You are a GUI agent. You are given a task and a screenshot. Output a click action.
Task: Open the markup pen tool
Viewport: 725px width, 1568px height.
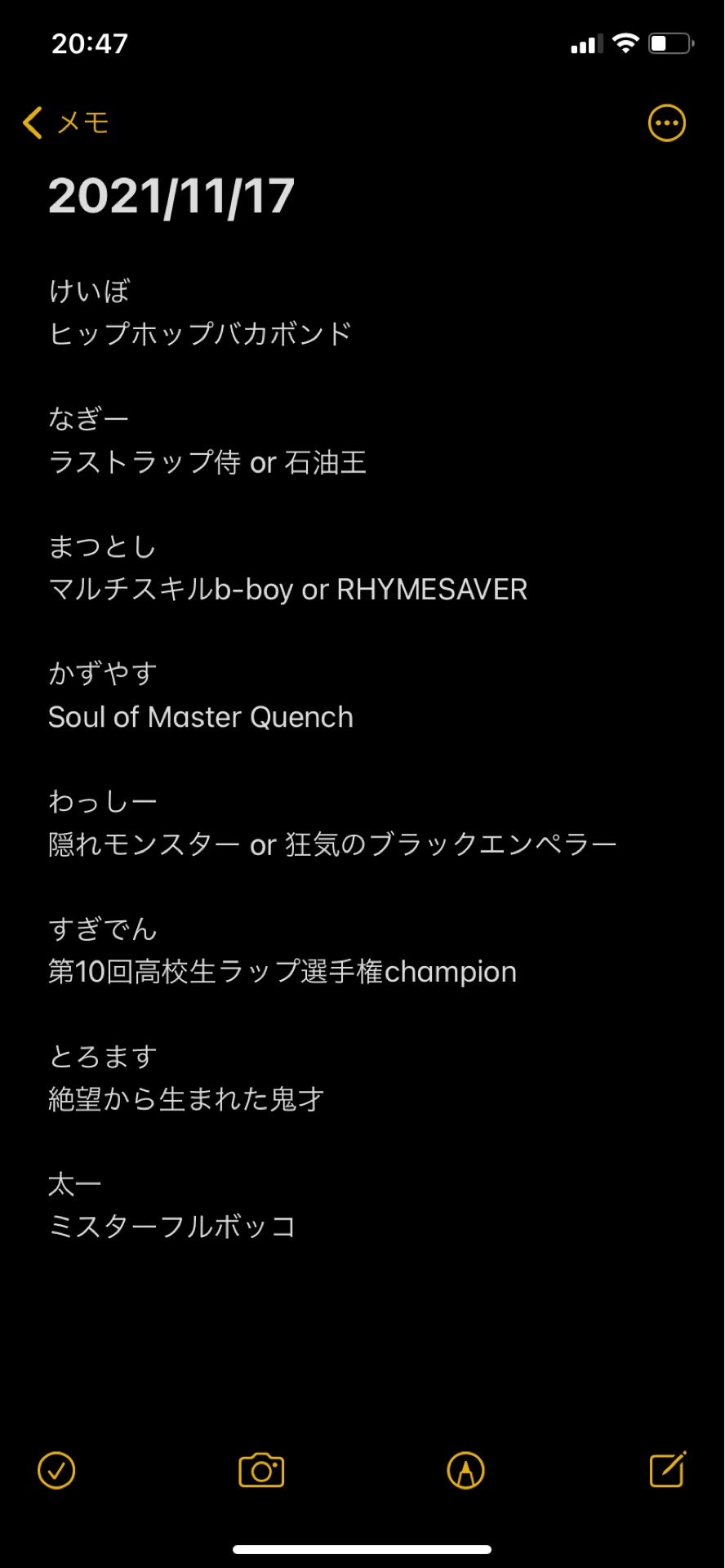(465, 1471)
